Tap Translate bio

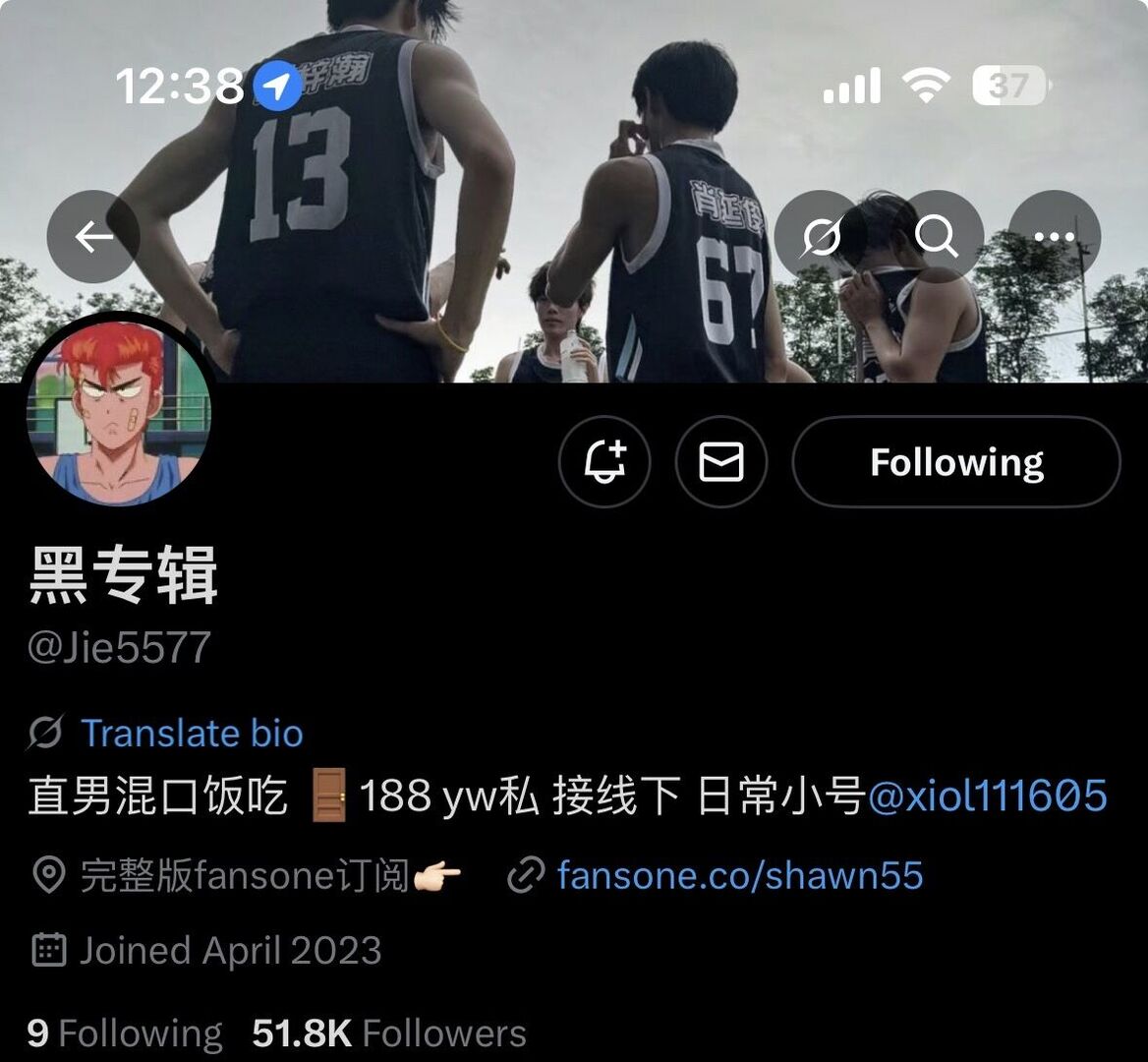(x=192, y=734)
